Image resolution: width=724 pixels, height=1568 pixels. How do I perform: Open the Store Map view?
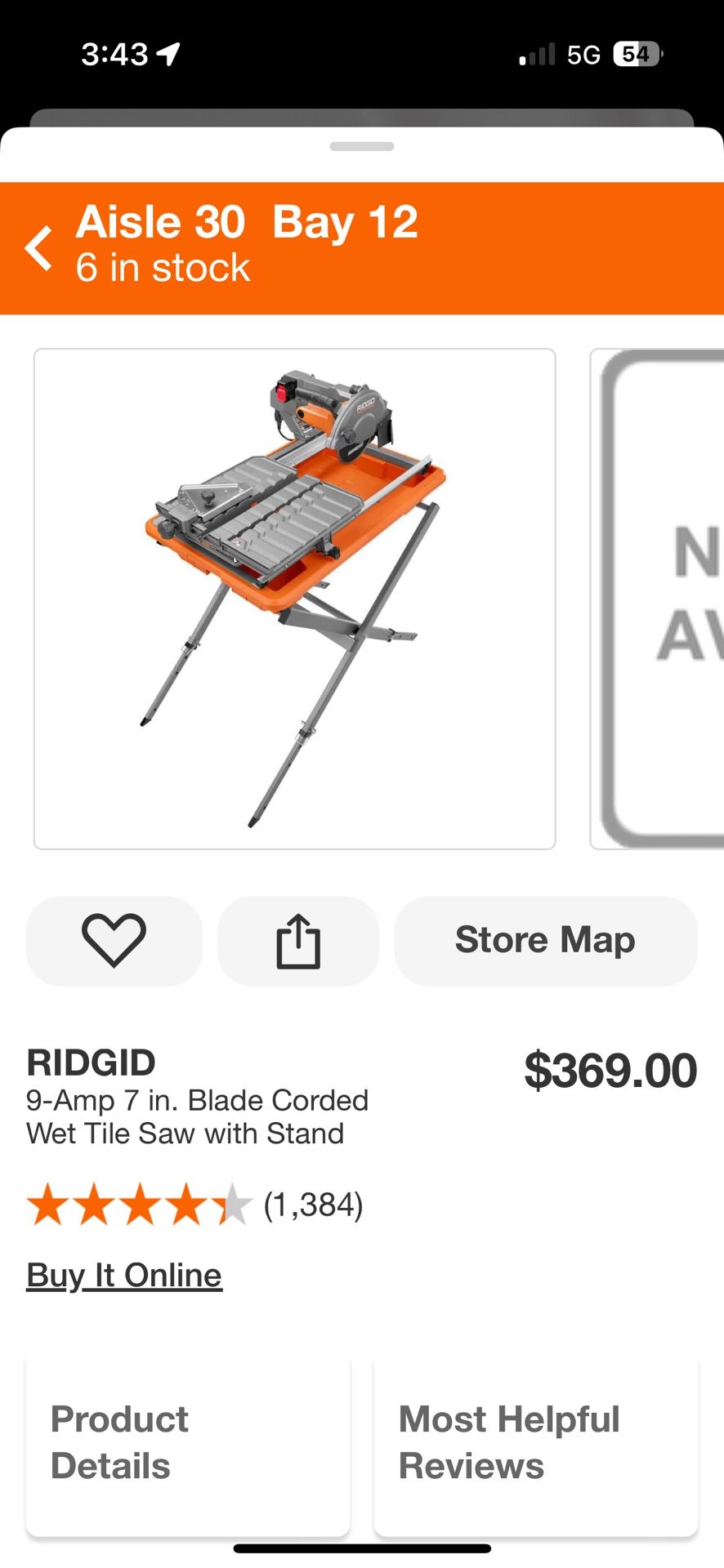point(545,940)
